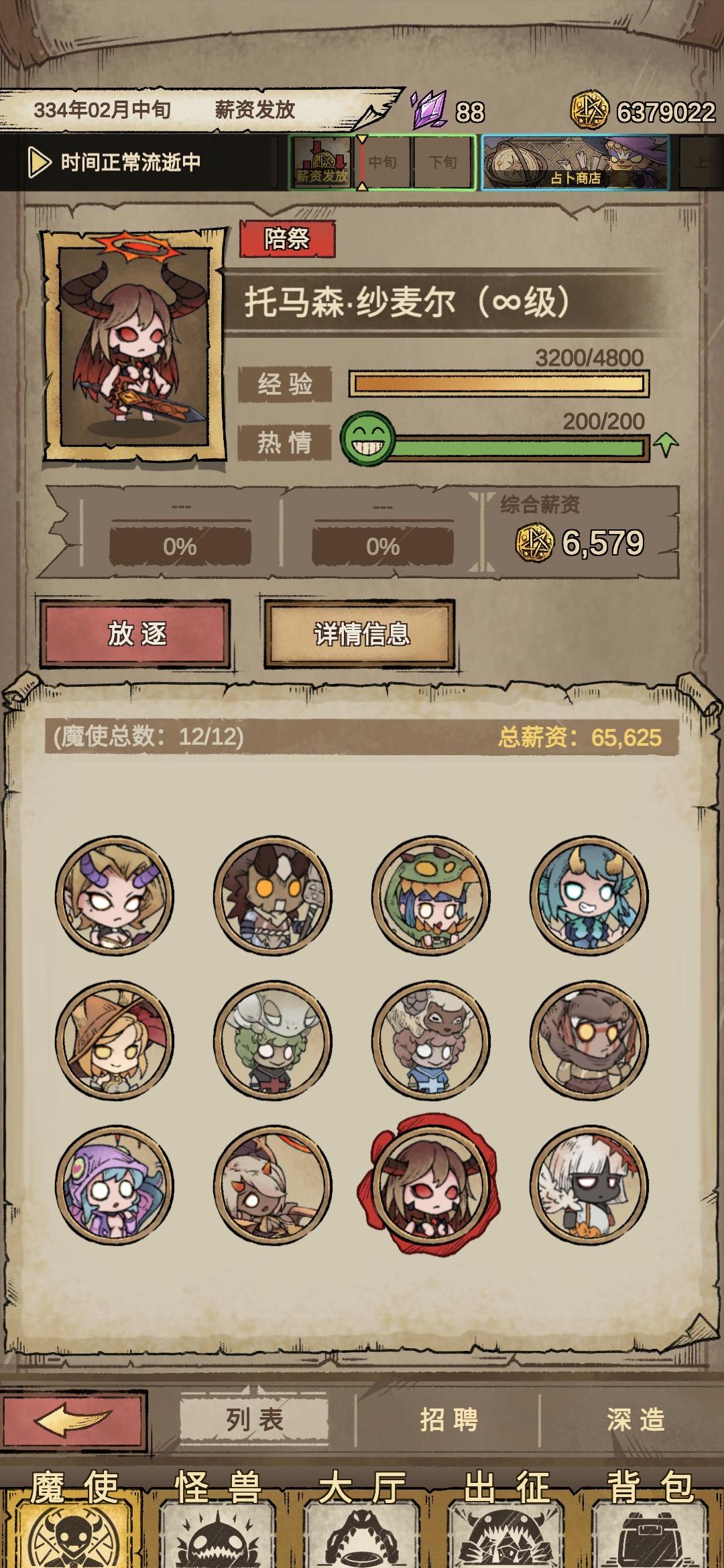Click the gold coin currency icon
Image resolution: width=724 pixels, height=1568 pixels.
pos(589,109)
